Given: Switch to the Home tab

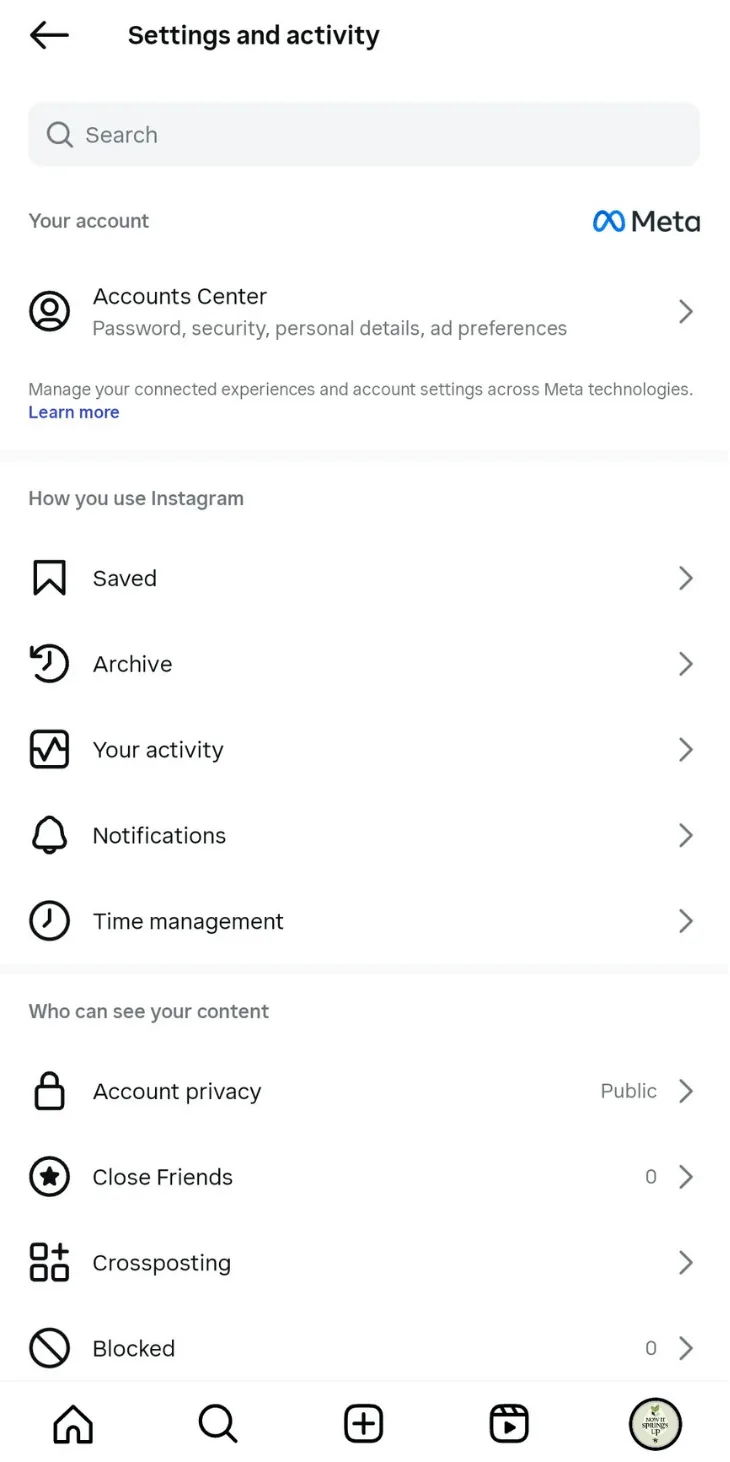Looking at the screenshot, I should pyautogui.click(x=73, y=1423).
